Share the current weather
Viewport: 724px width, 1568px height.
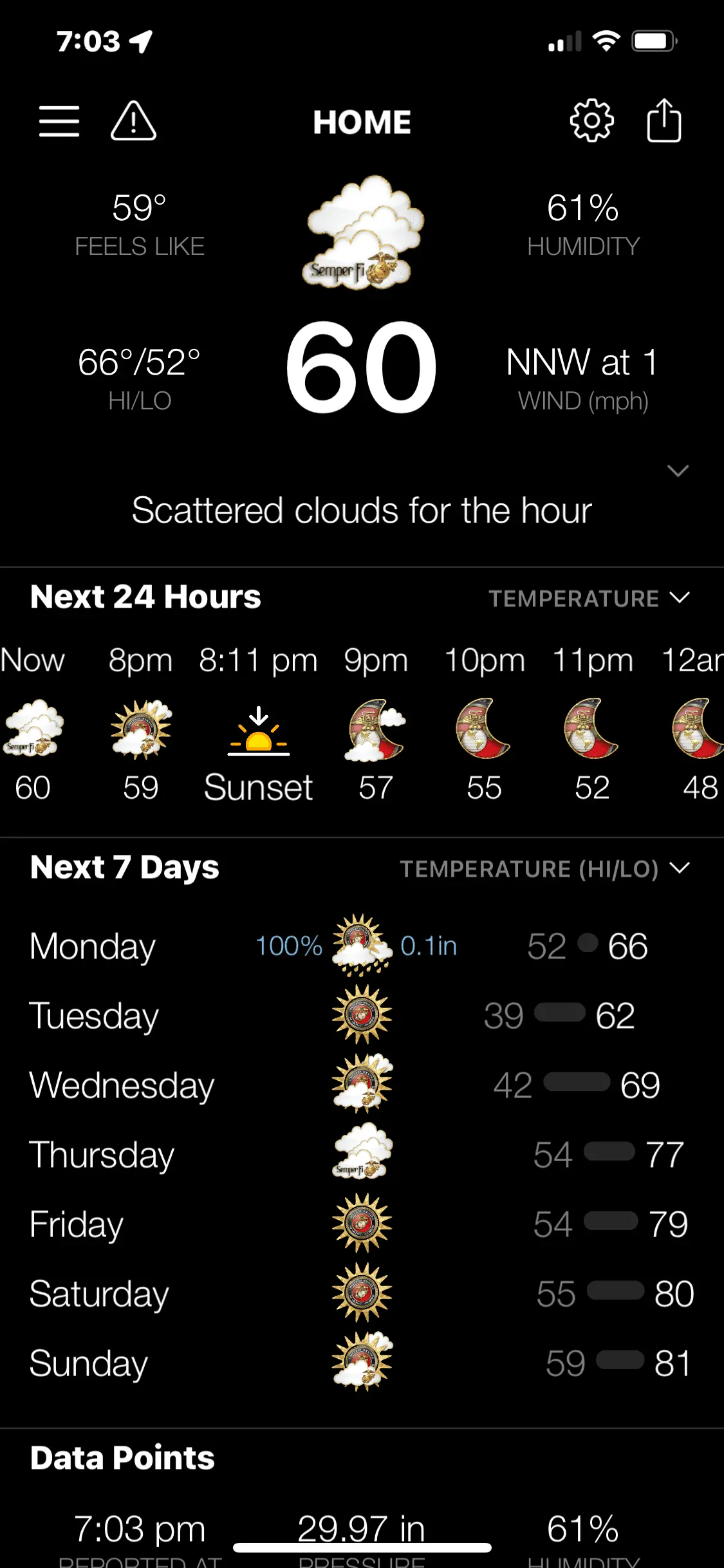pos(664,121)
